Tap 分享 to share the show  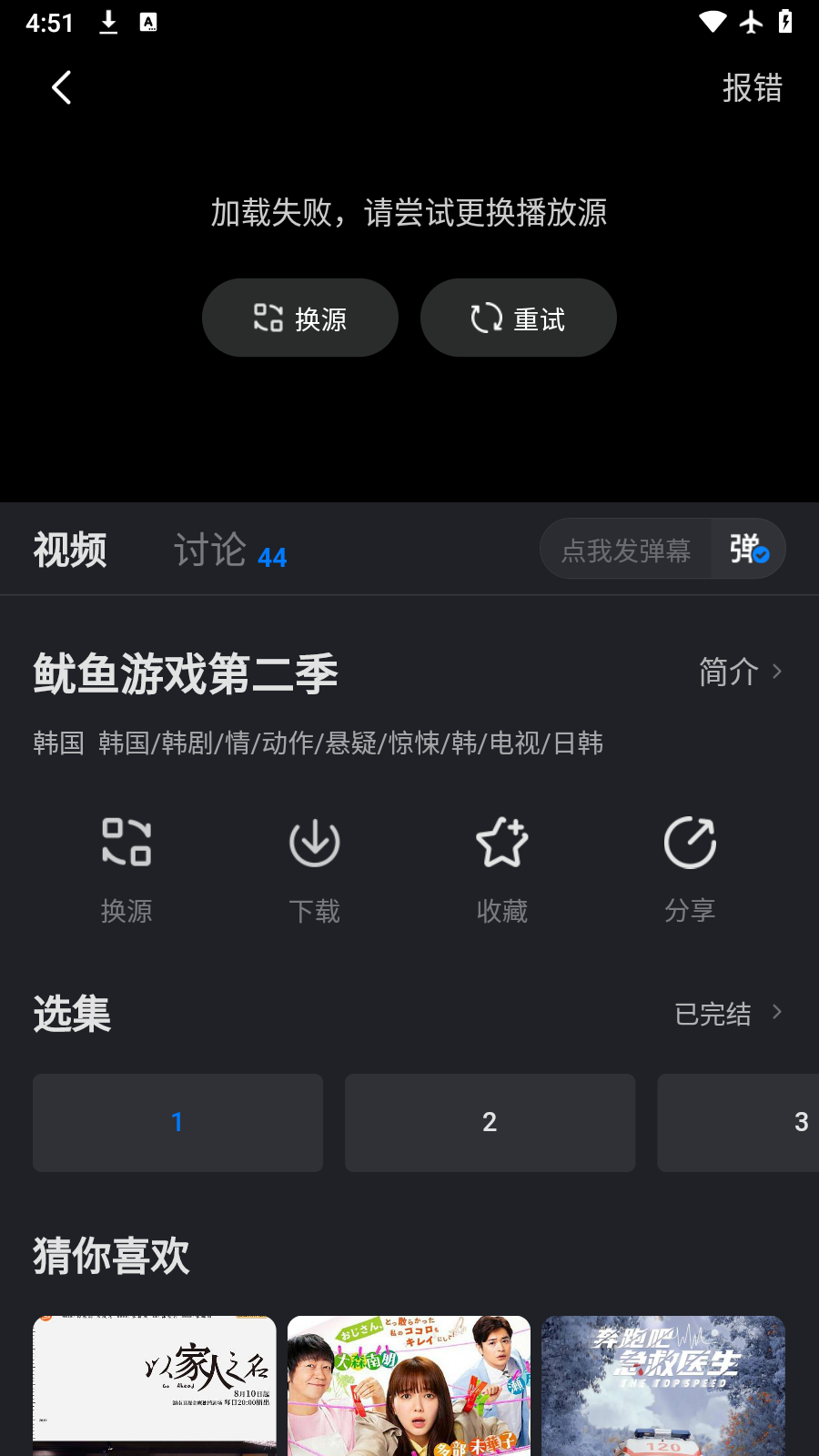[690, 869]
